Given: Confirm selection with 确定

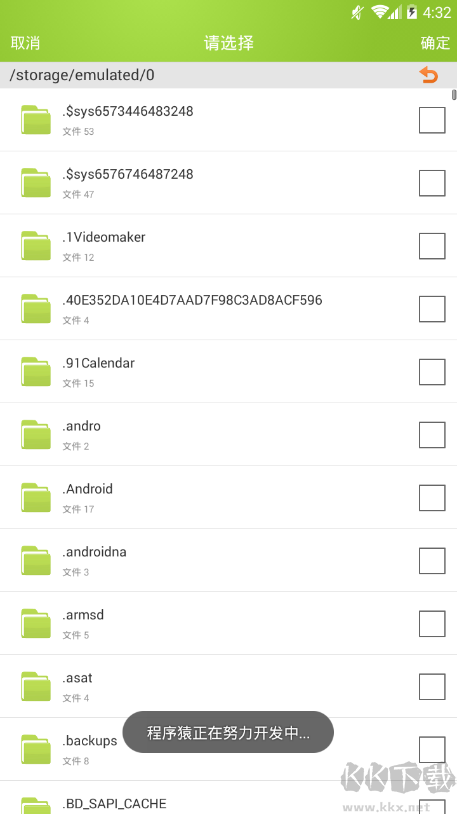Looking at the screenshot, I should pyautogui.click(x=435, y=43).
